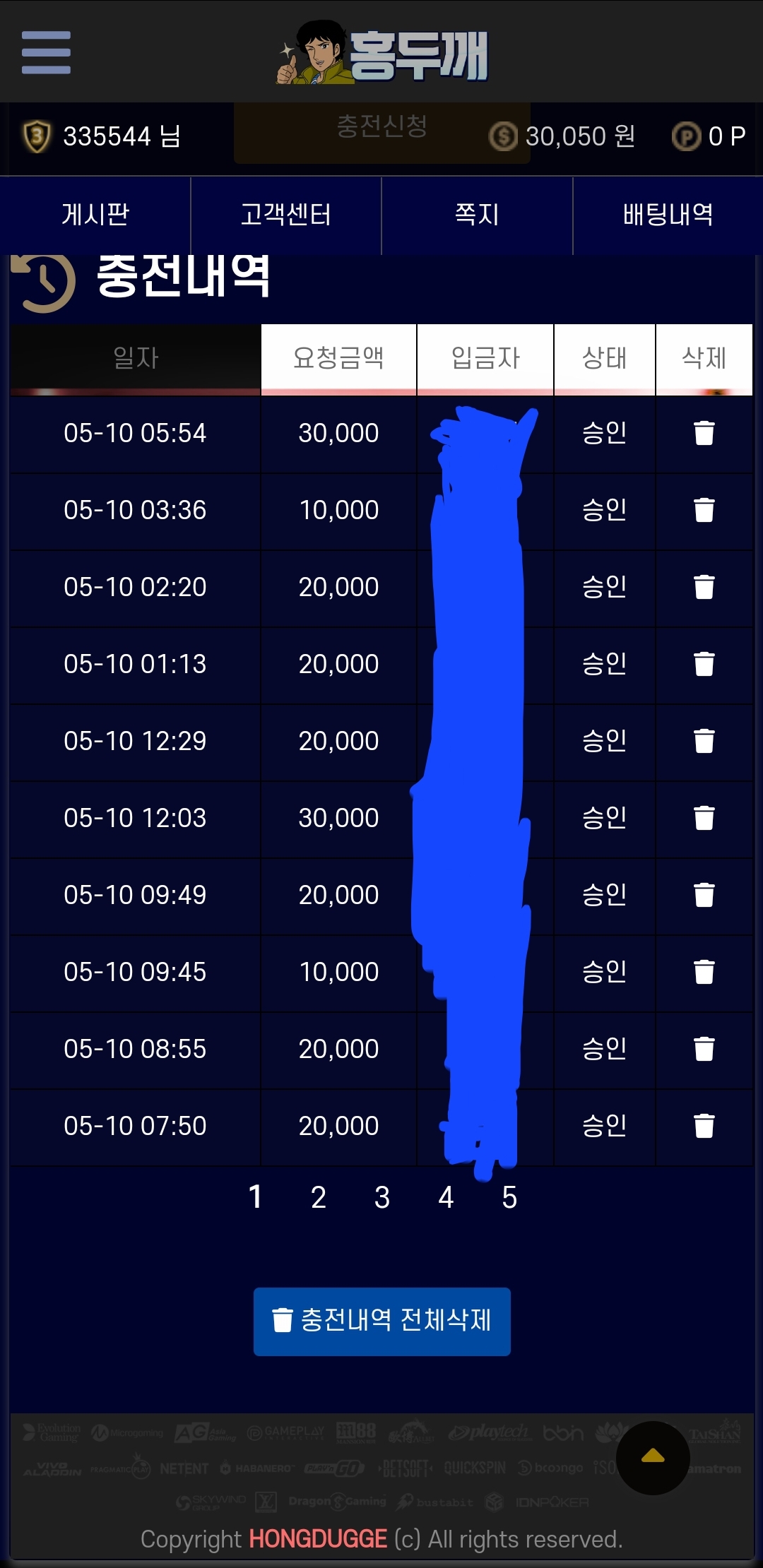
Task: Delete the 05-10 12:03 charge record
Action: tap(704, 818)
